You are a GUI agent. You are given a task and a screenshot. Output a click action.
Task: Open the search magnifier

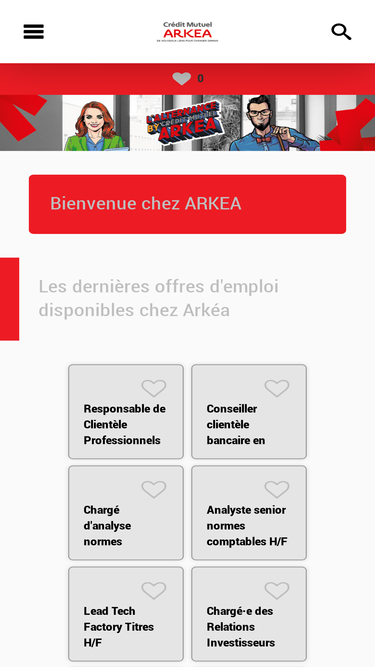341,32
